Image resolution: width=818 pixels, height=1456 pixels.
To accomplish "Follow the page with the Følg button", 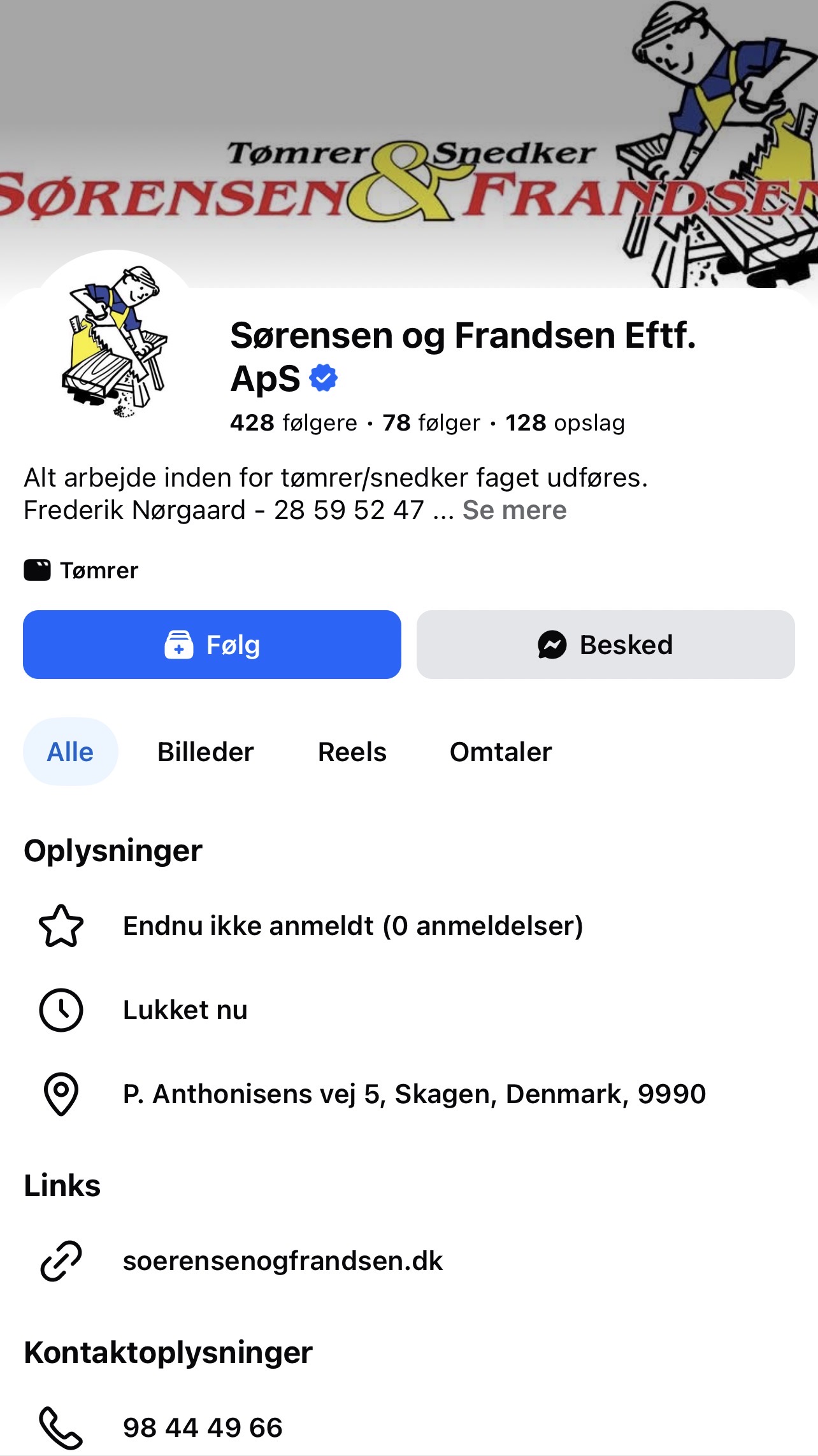I will [212, 645].
